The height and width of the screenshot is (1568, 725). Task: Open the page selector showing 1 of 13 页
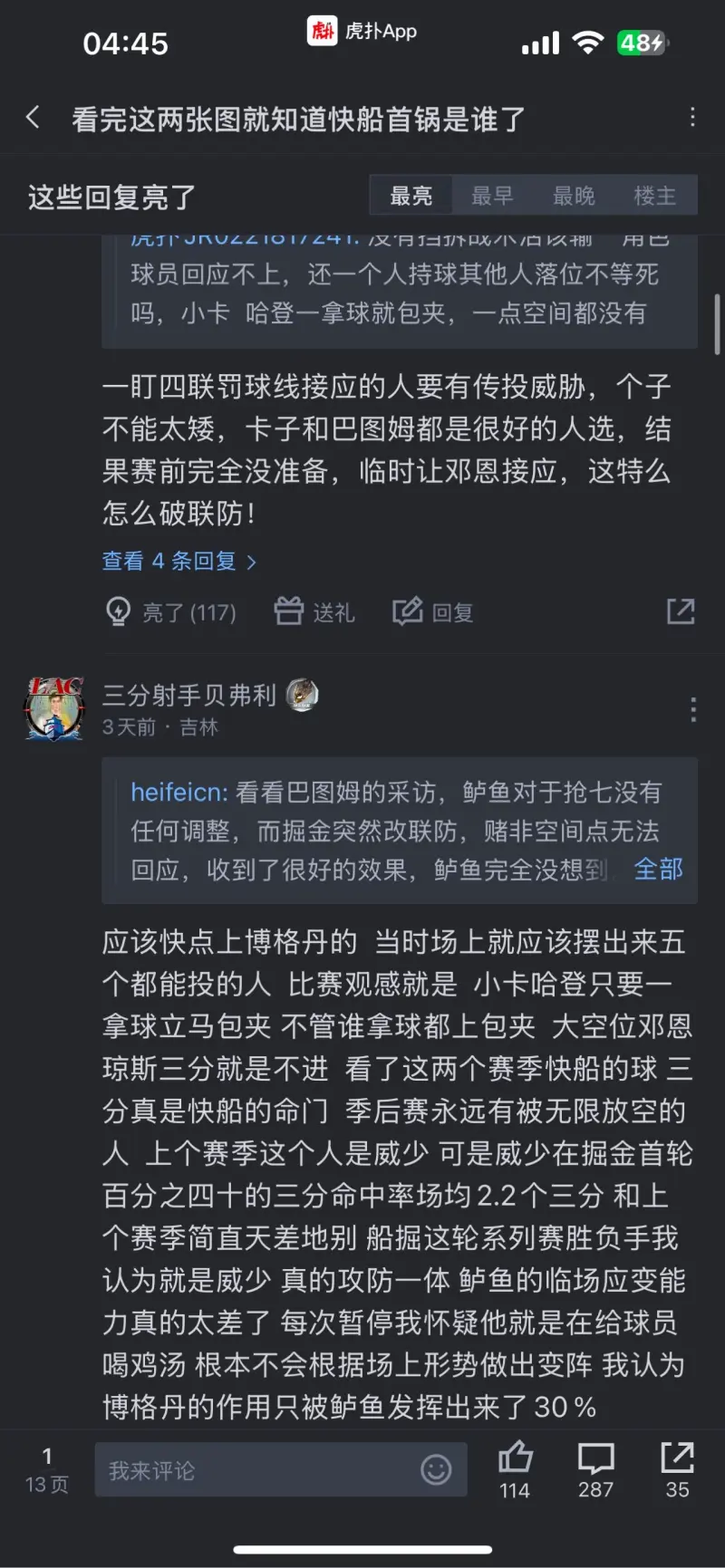47,1470
